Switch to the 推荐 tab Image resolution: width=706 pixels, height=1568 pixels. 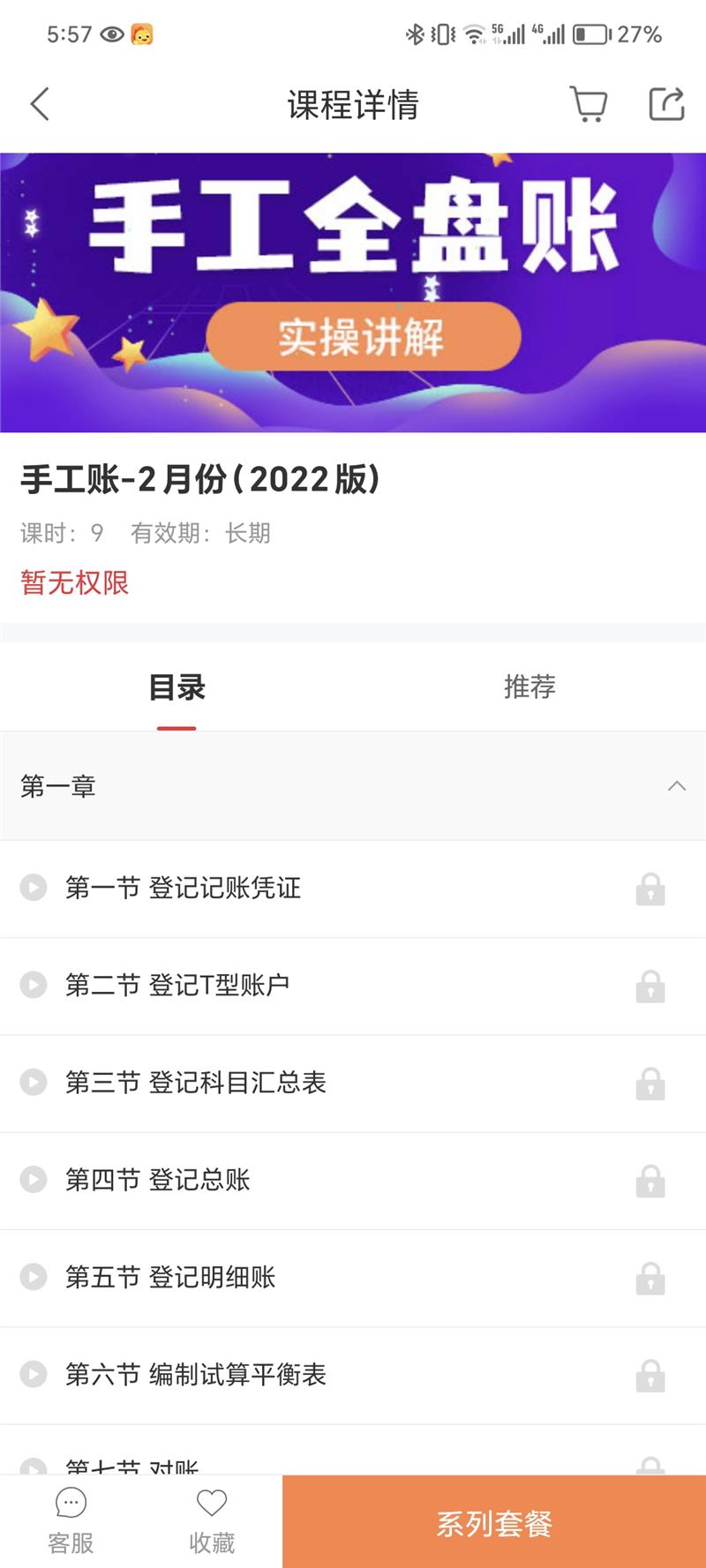click(529, 686)
